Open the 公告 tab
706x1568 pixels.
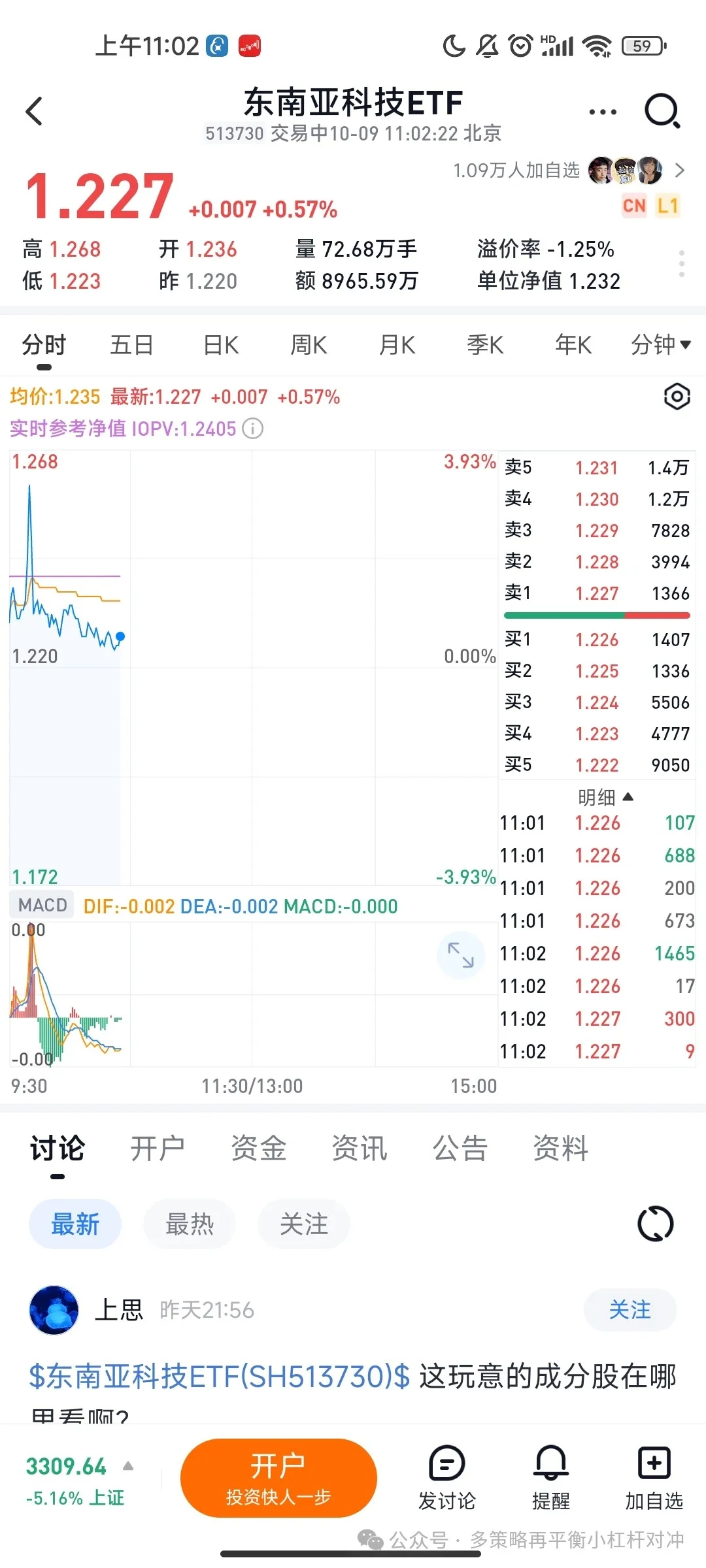460,1149
